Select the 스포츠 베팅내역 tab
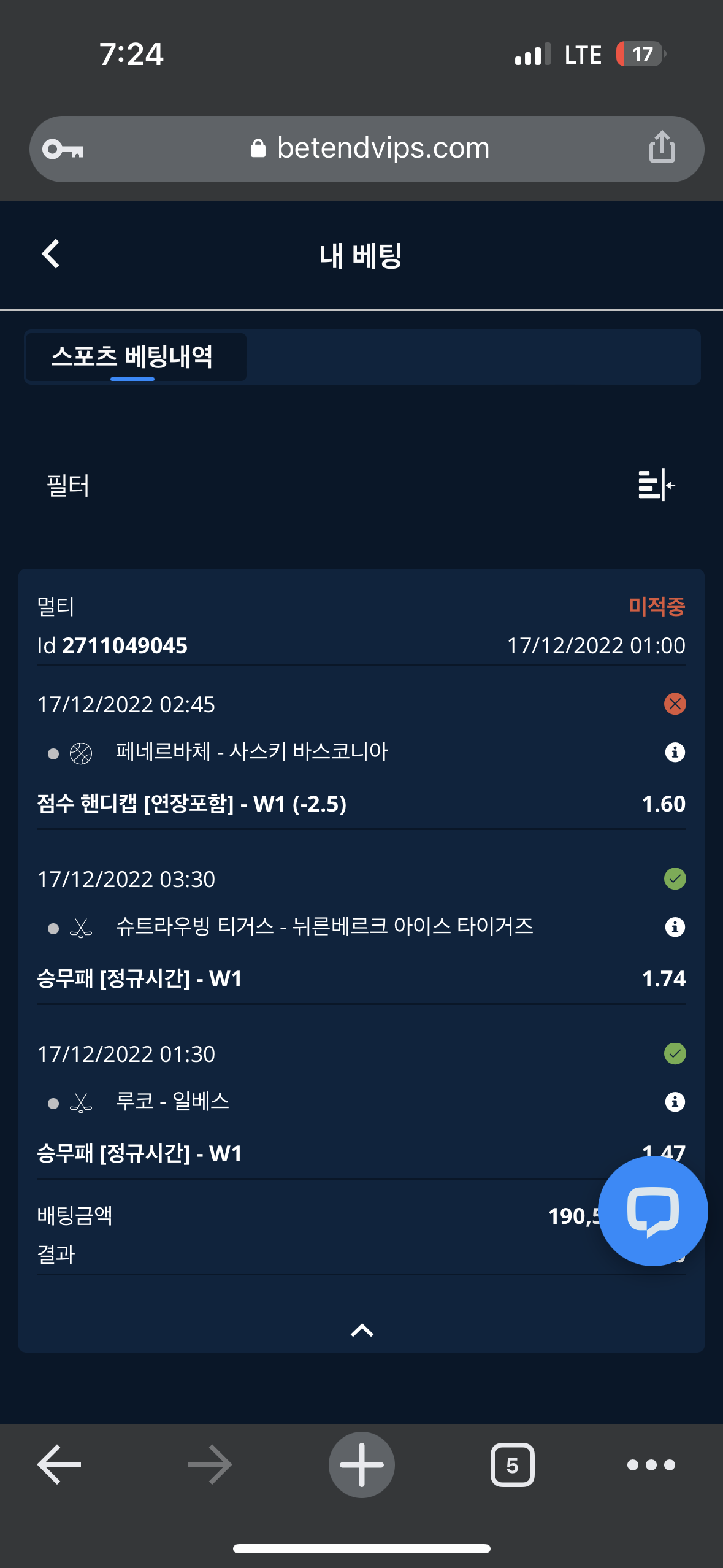 pos(132,356)
